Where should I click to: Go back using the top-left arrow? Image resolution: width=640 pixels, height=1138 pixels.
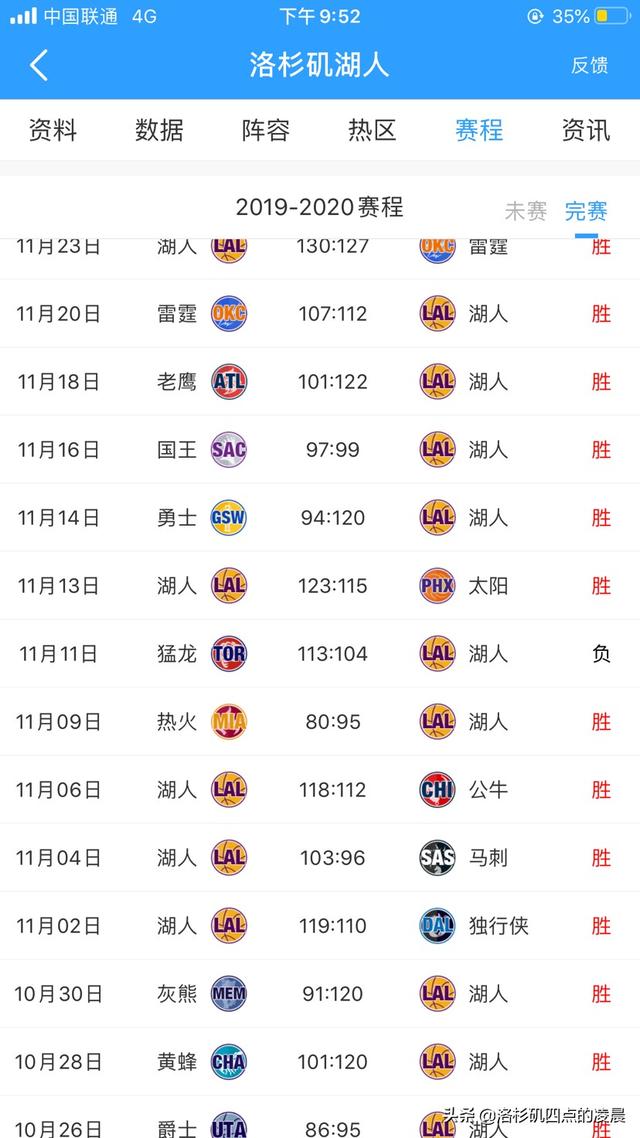(38, 65)
